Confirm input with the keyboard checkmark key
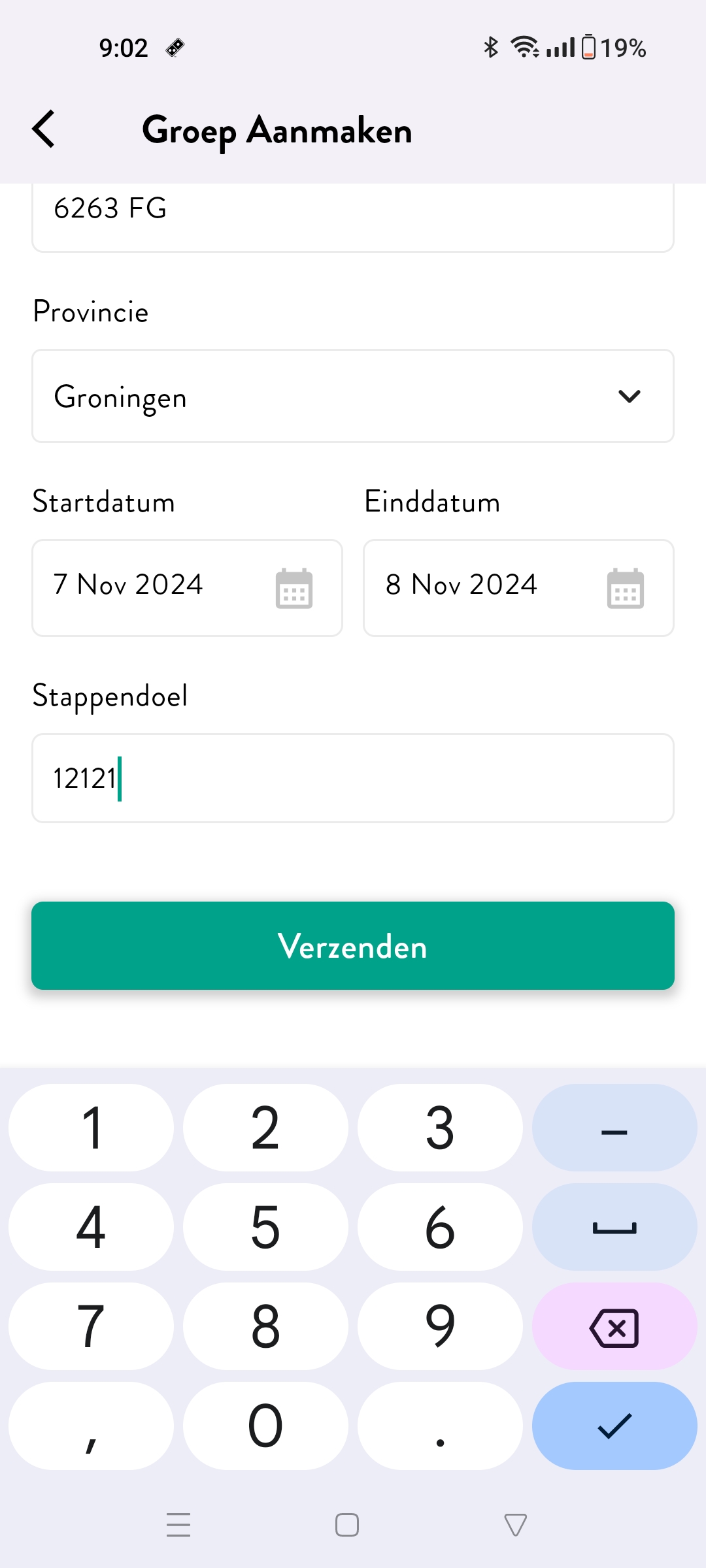This screenshot has height=1568, width=706. pos(614,1426)
